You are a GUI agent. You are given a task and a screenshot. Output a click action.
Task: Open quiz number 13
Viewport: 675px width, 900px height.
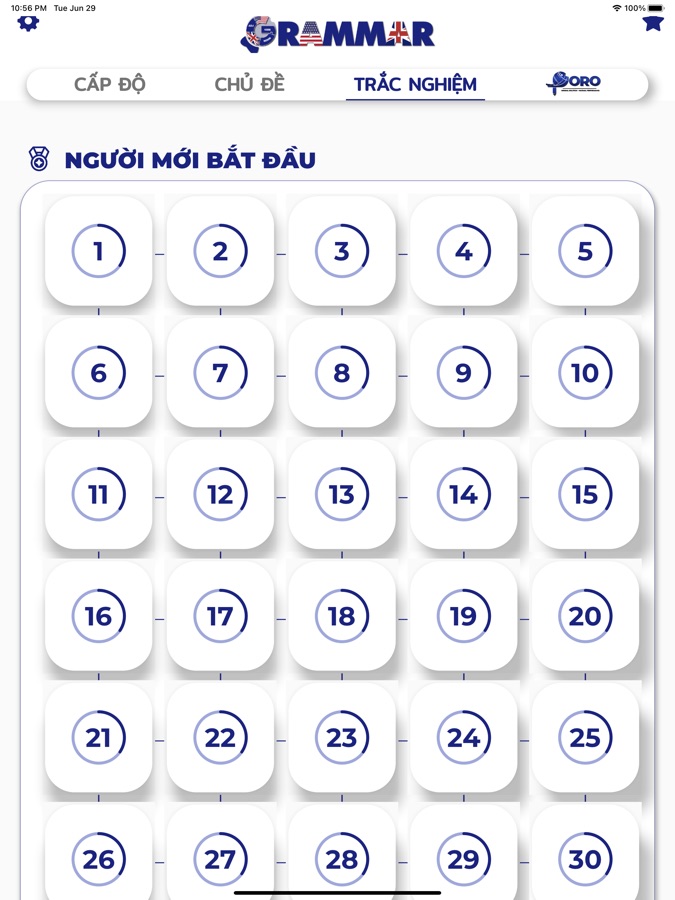(x=342, y=495)
